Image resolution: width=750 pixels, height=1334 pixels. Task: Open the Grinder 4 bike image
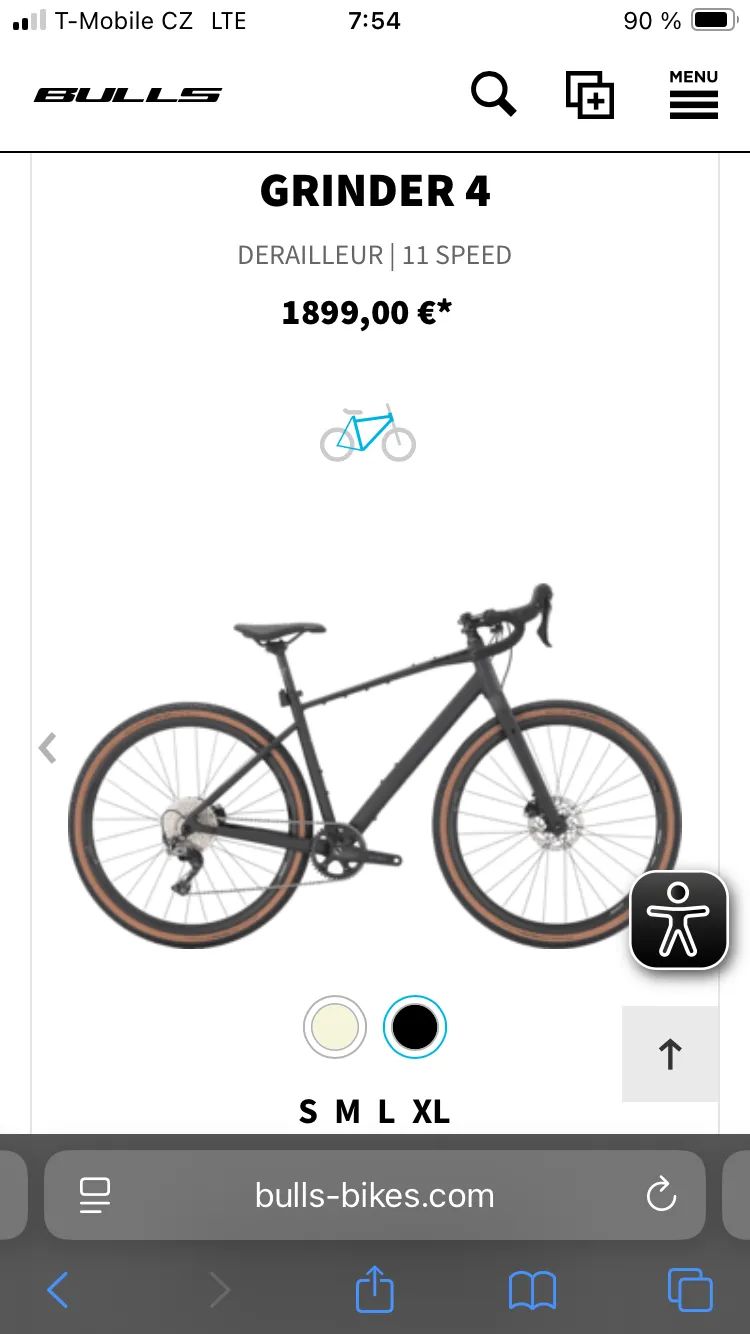[x=375, y=765]
